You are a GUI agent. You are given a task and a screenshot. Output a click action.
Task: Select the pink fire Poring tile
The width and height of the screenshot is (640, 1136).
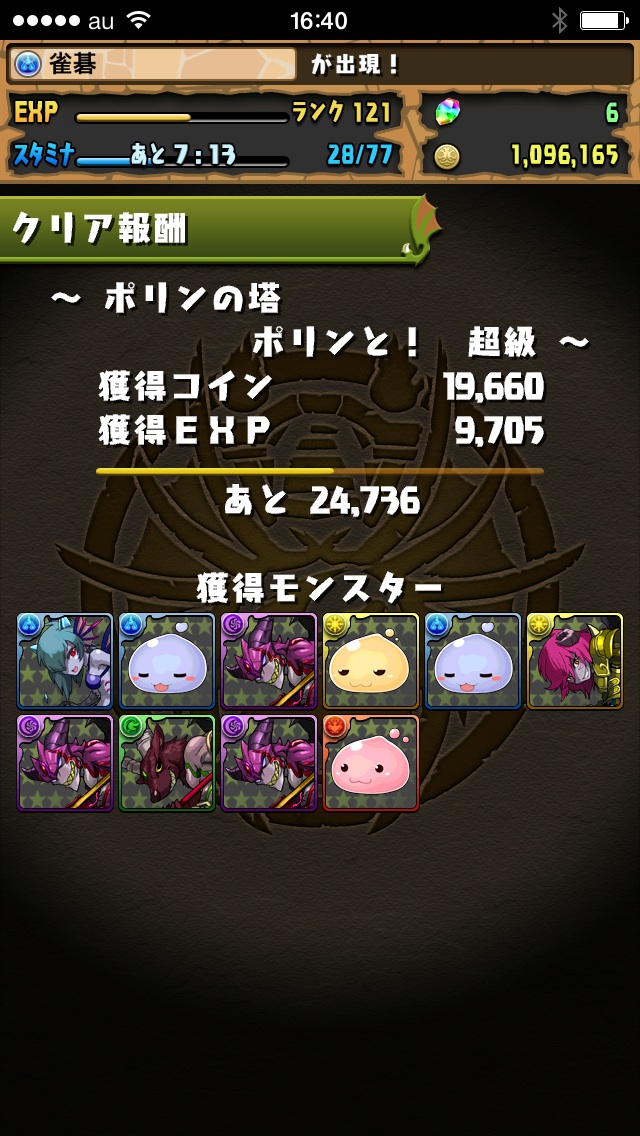tap(371, 763)
